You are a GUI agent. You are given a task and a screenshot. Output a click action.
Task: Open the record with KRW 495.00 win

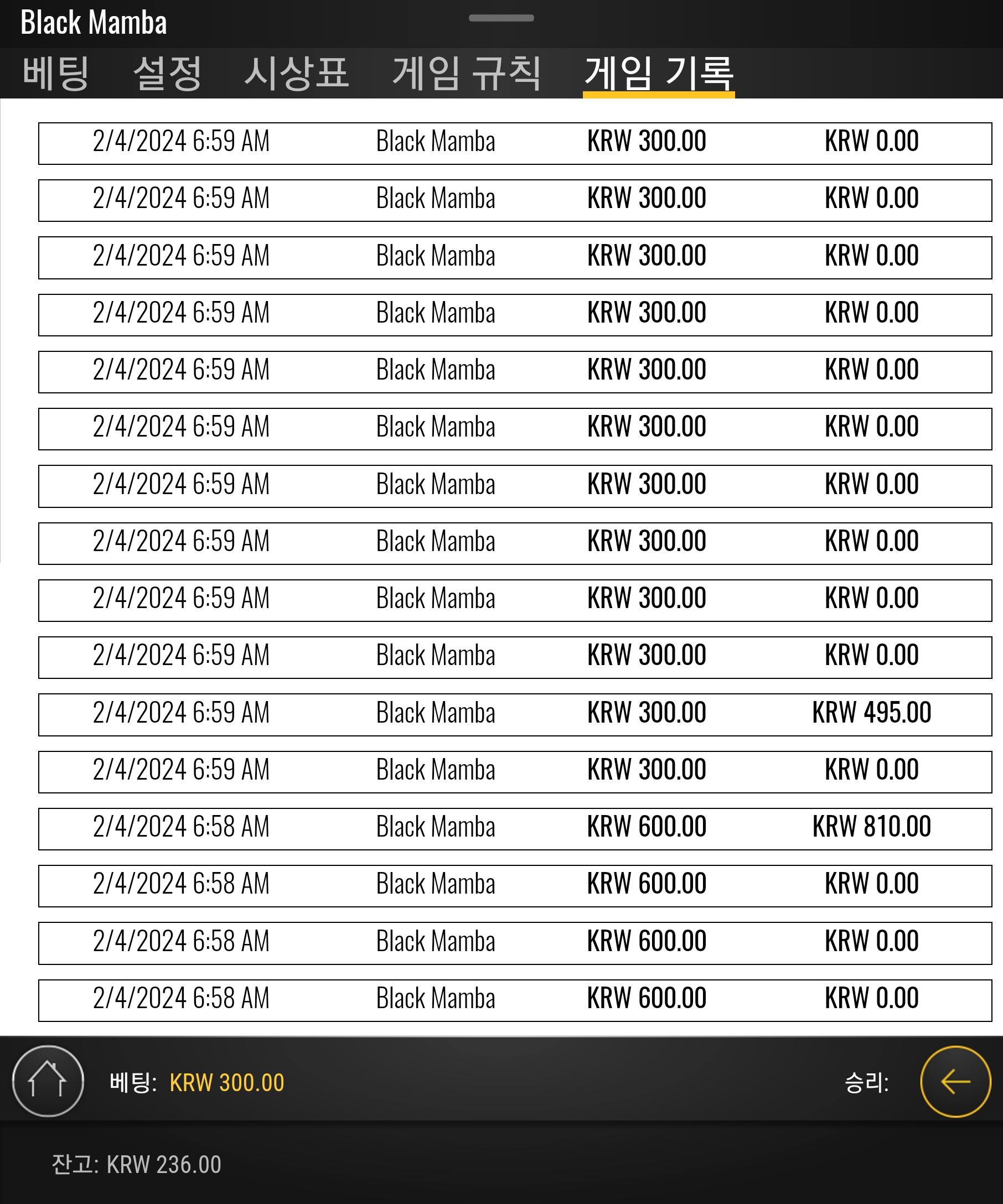(x=515, y=714)
